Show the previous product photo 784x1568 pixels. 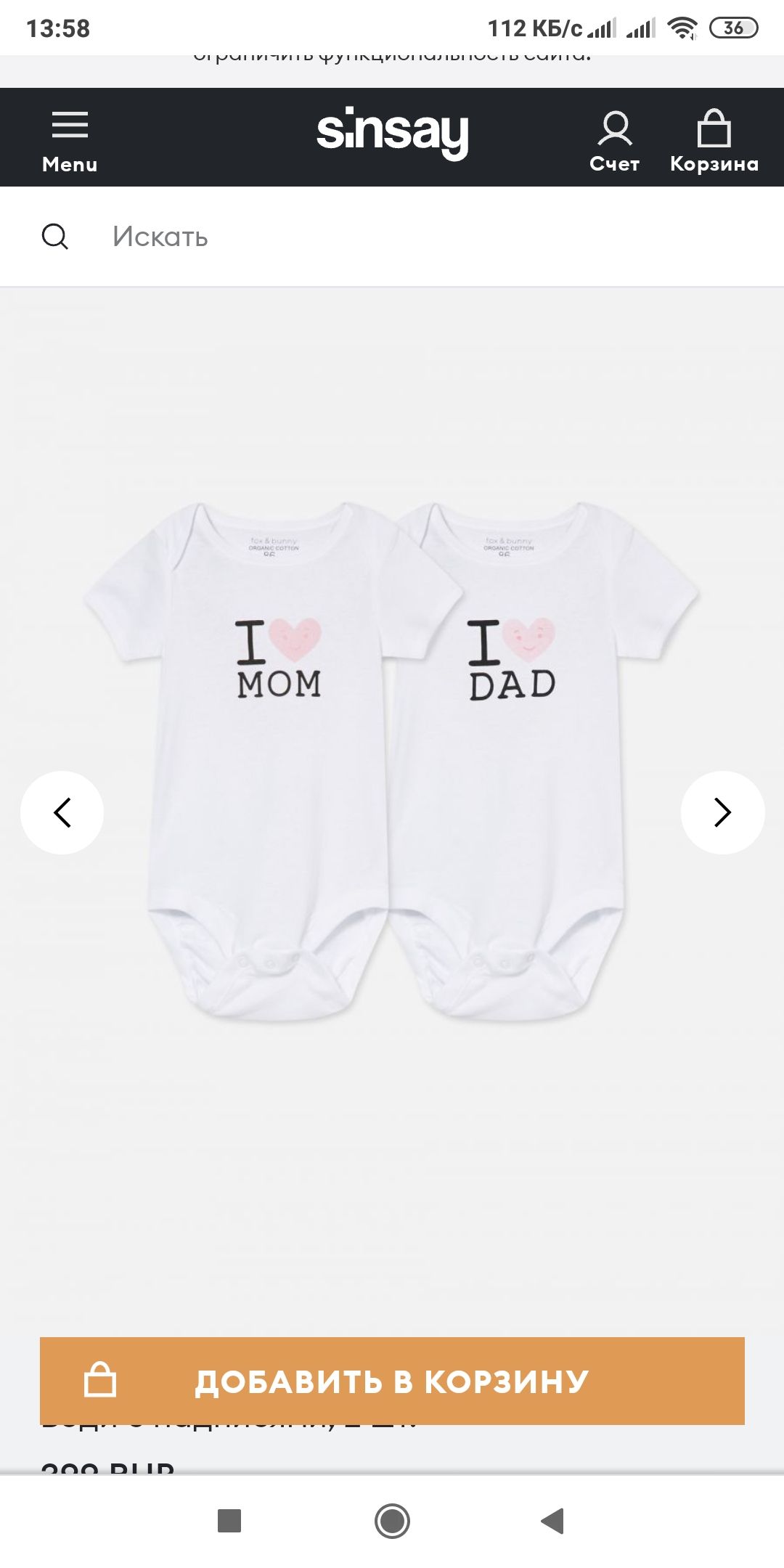(x=62, y=812)
